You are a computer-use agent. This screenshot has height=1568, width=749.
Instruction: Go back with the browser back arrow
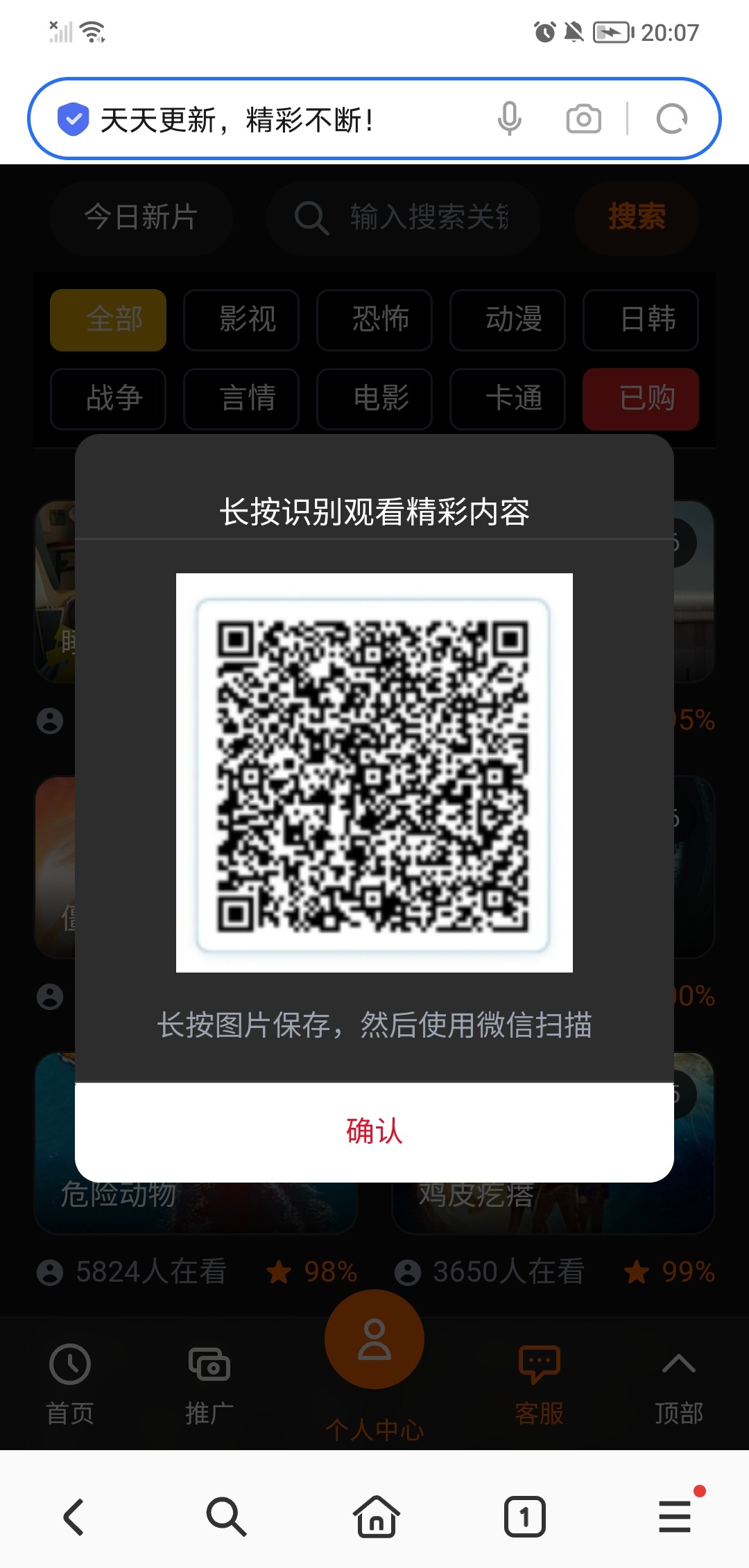pos(74,1517)
